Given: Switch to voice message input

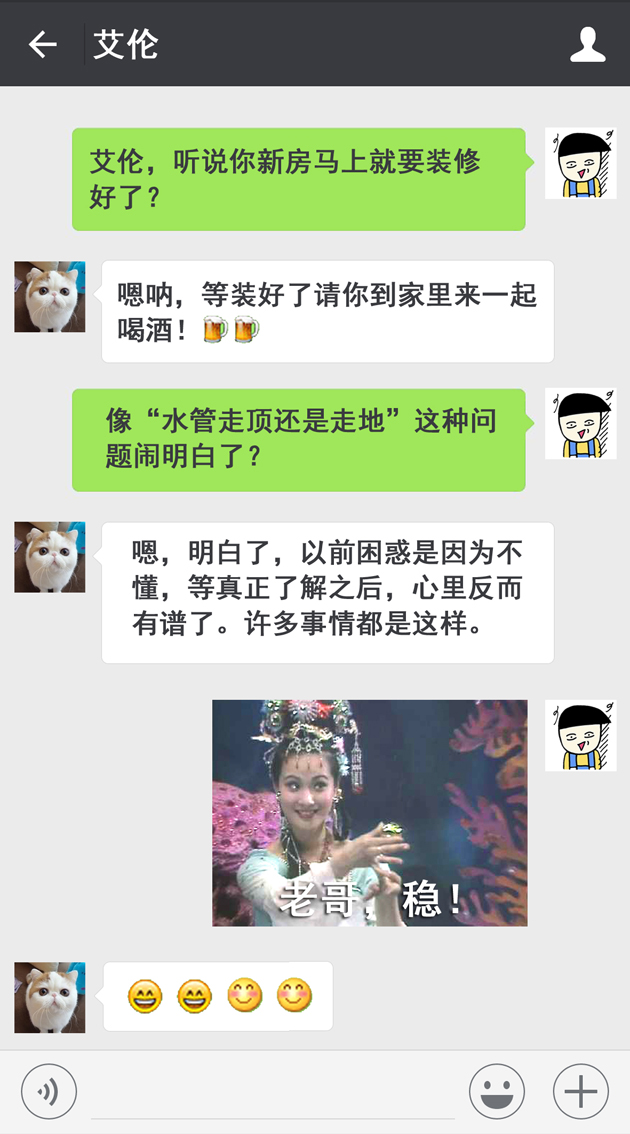Looking at the screenshot, I should 49,1091.
